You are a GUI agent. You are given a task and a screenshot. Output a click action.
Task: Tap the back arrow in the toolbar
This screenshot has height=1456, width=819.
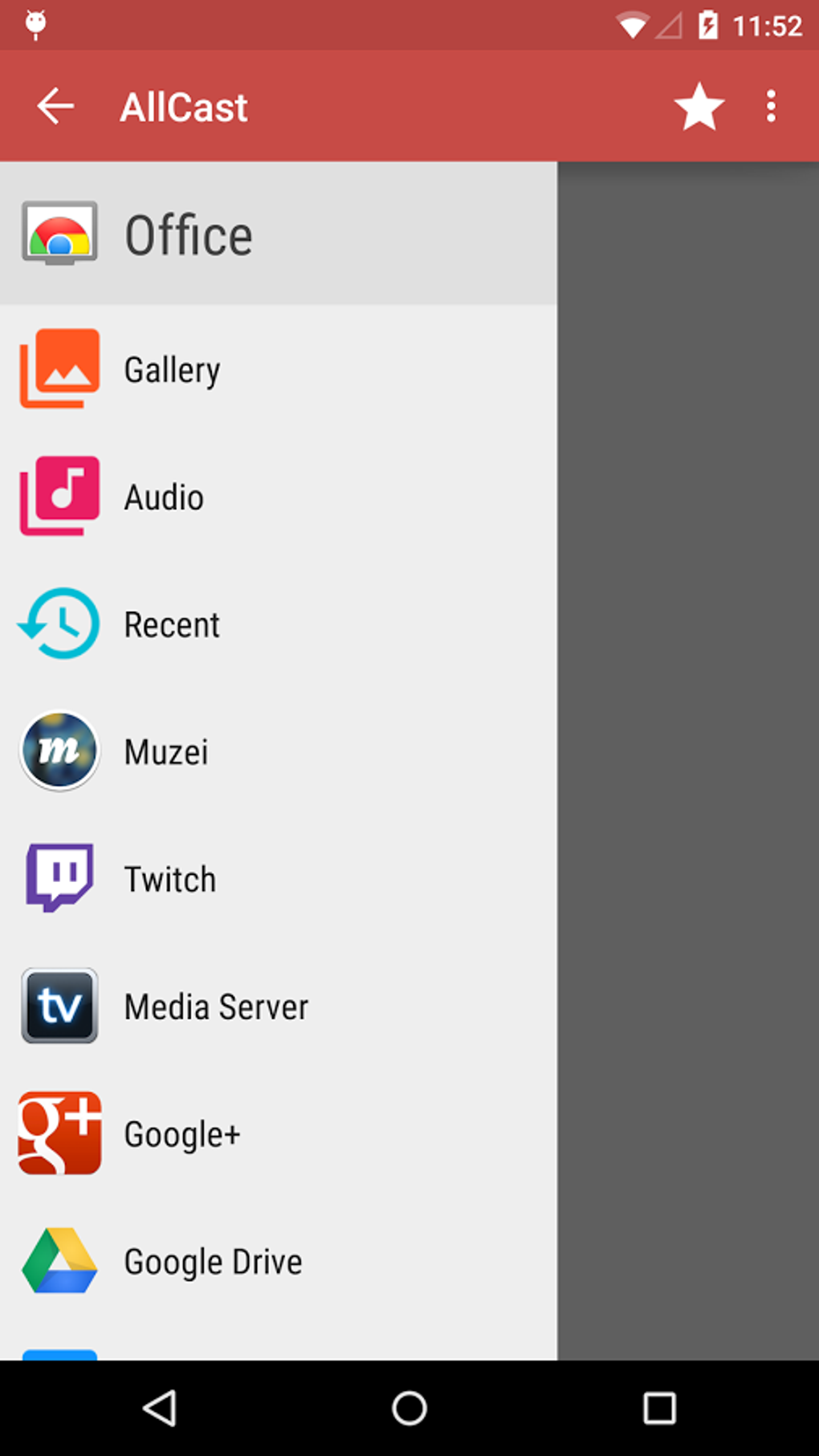pyautogui.click(x=55, y=105)
